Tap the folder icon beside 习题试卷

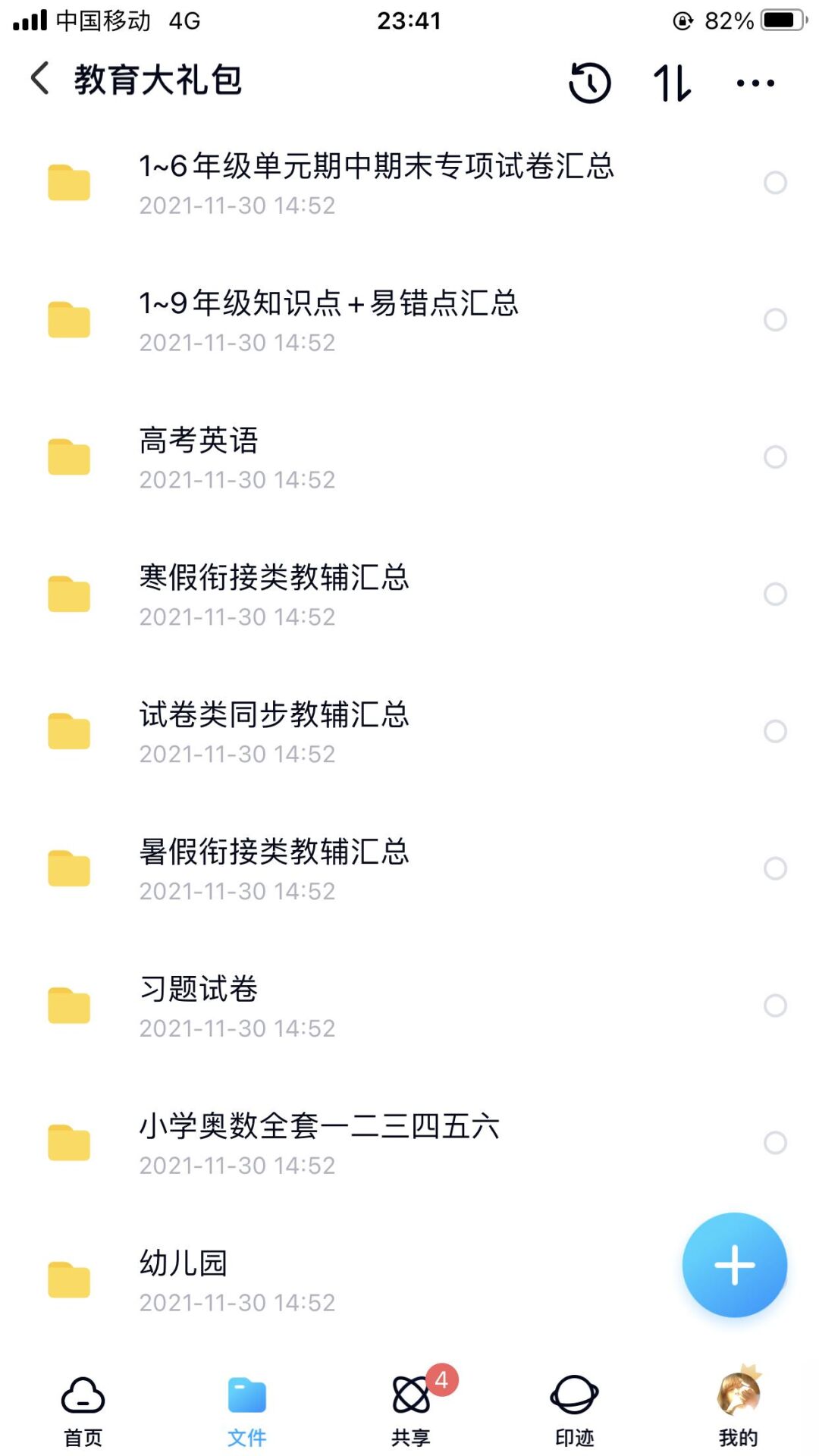pyautogui.click(x=69, y=1006)
